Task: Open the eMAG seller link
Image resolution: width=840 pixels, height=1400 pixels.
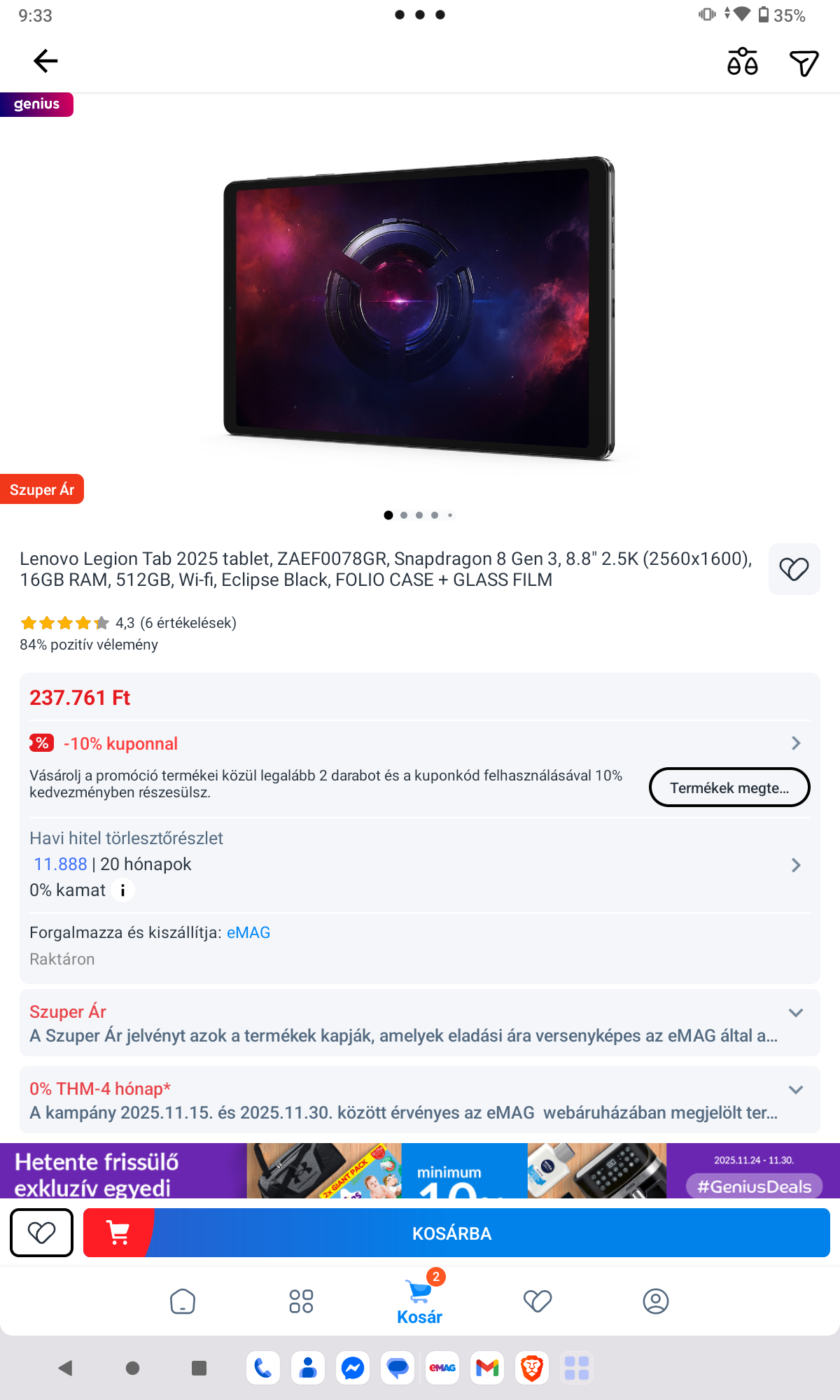Action: click(248, 932)
